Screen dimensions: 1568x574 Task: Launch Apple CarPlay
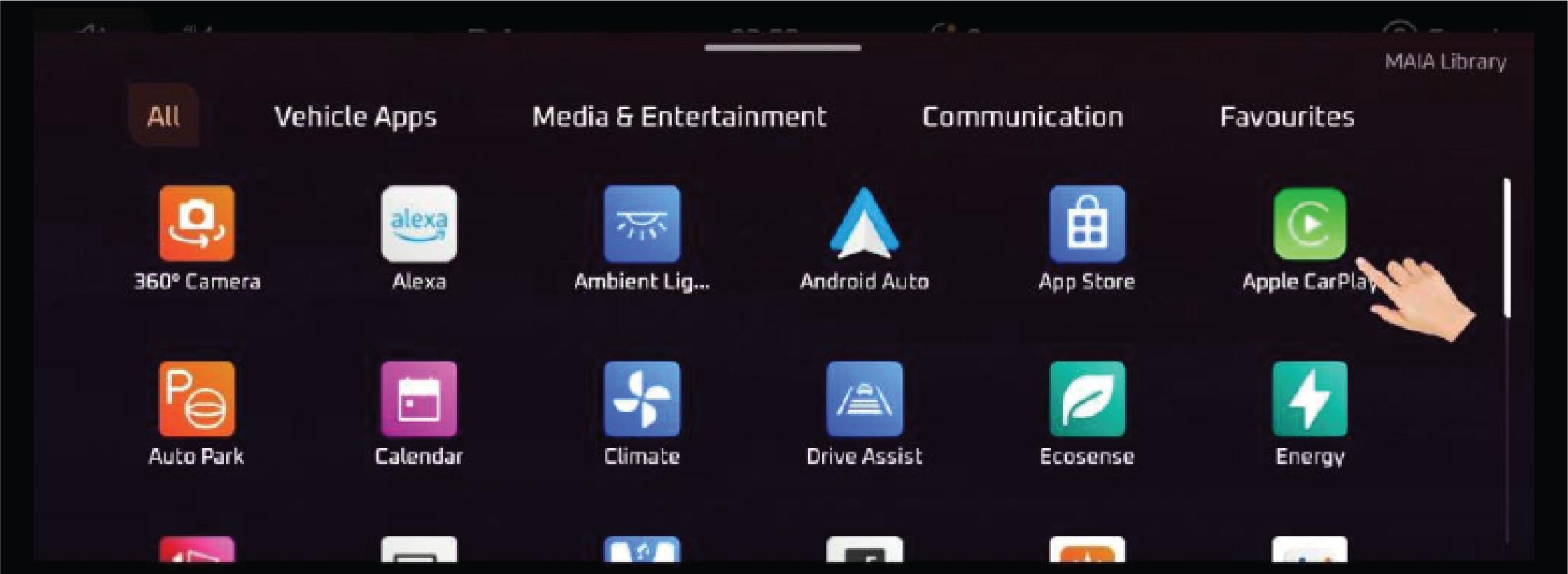(1309, 224)
